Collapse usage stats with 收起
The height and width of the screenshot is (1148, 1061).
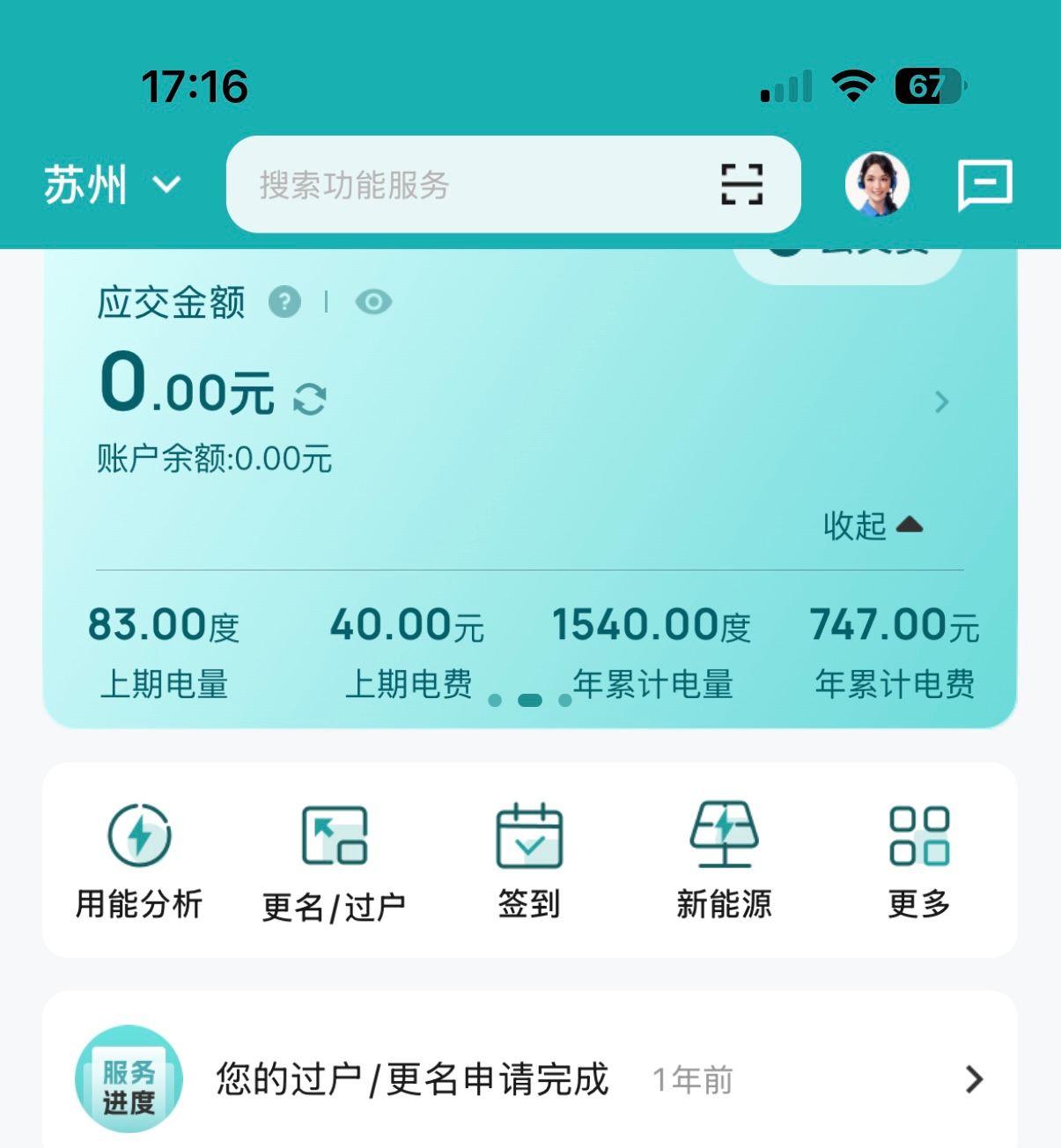click(872, 526)
